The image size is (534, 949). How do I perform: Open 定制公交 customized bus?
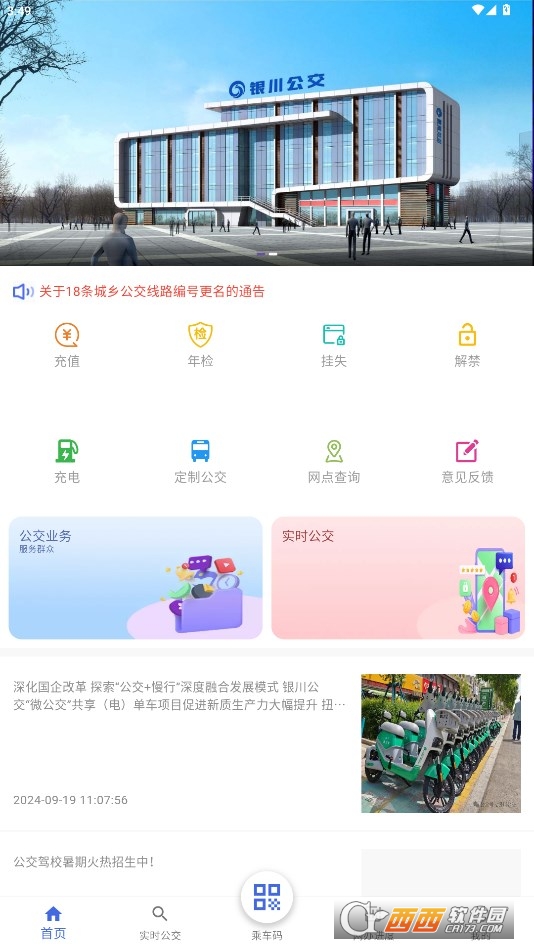(x=200, y=461)
